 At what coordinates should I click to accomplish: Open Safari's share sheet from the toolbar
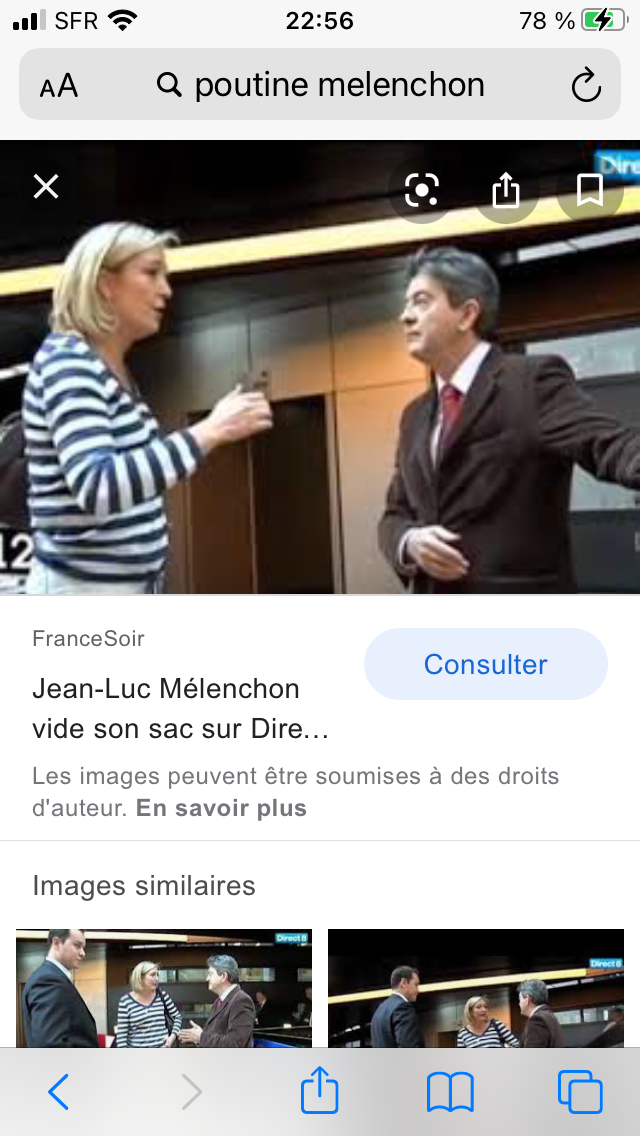[320, 1090]
